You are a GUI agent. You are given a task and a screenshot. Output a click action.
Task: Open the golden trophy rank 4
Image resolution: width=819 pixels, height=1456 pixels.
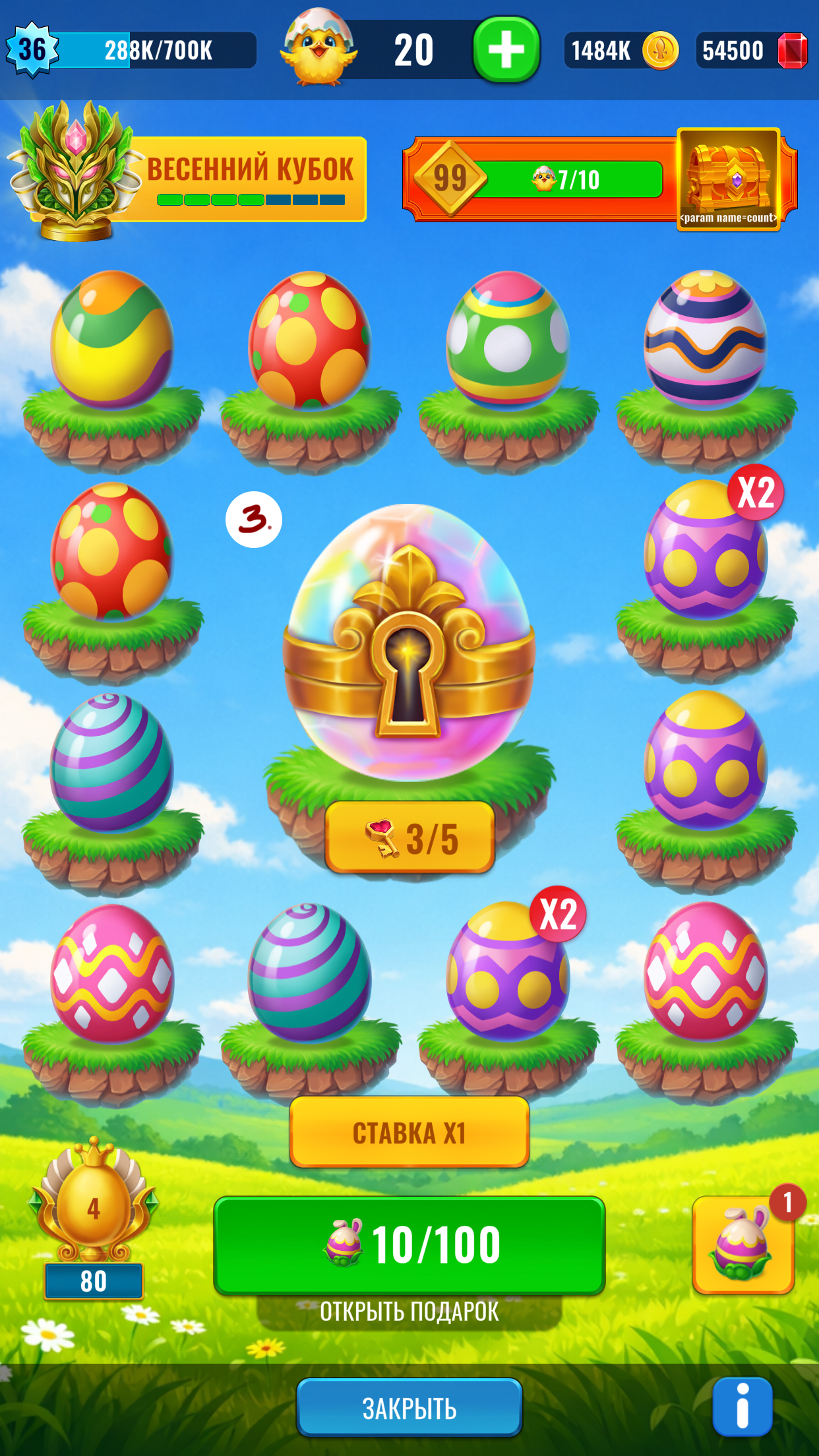click(x=93, y=1207)
